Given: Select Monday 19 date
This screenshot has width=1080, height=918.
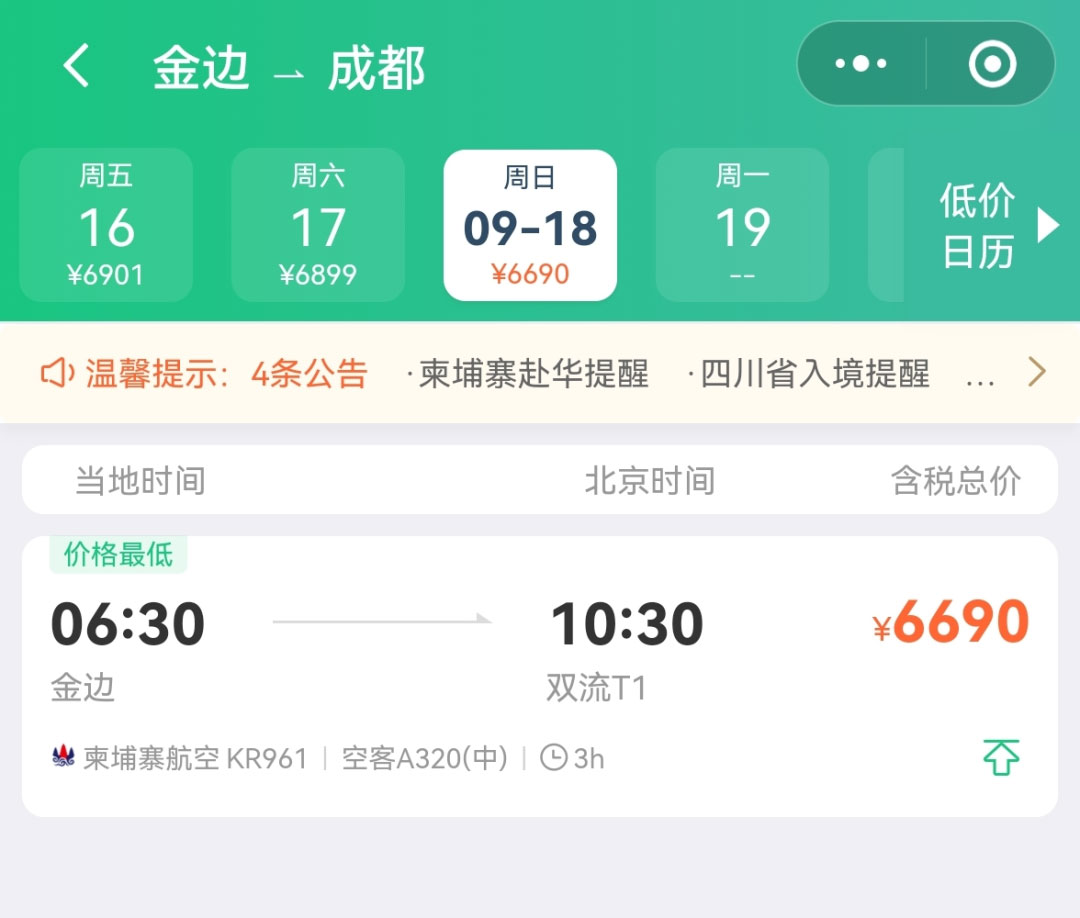Looking at the screenshot, I should [x=742, y=226].
